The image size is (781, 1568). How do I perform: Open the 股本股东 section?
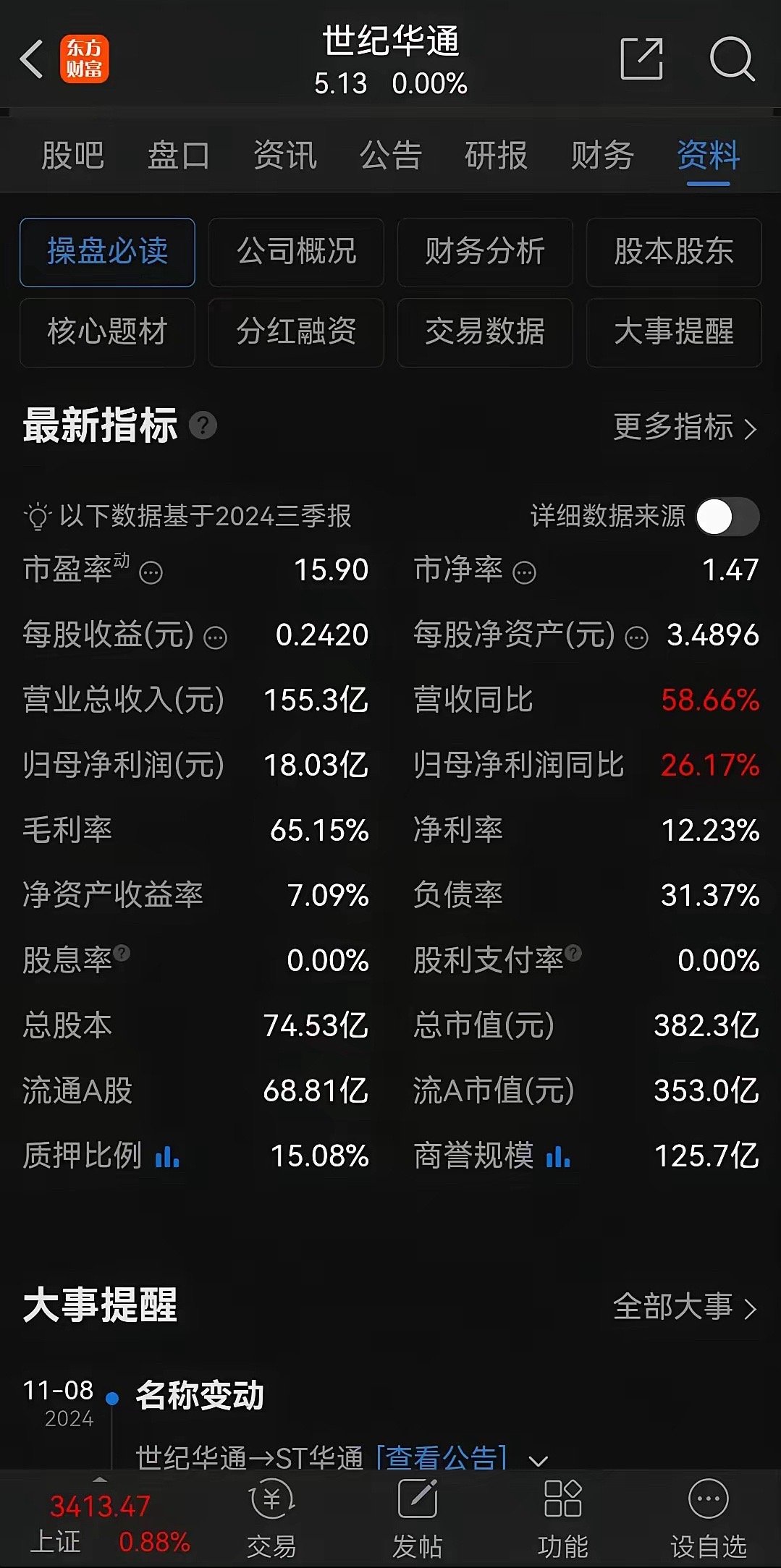674,252
